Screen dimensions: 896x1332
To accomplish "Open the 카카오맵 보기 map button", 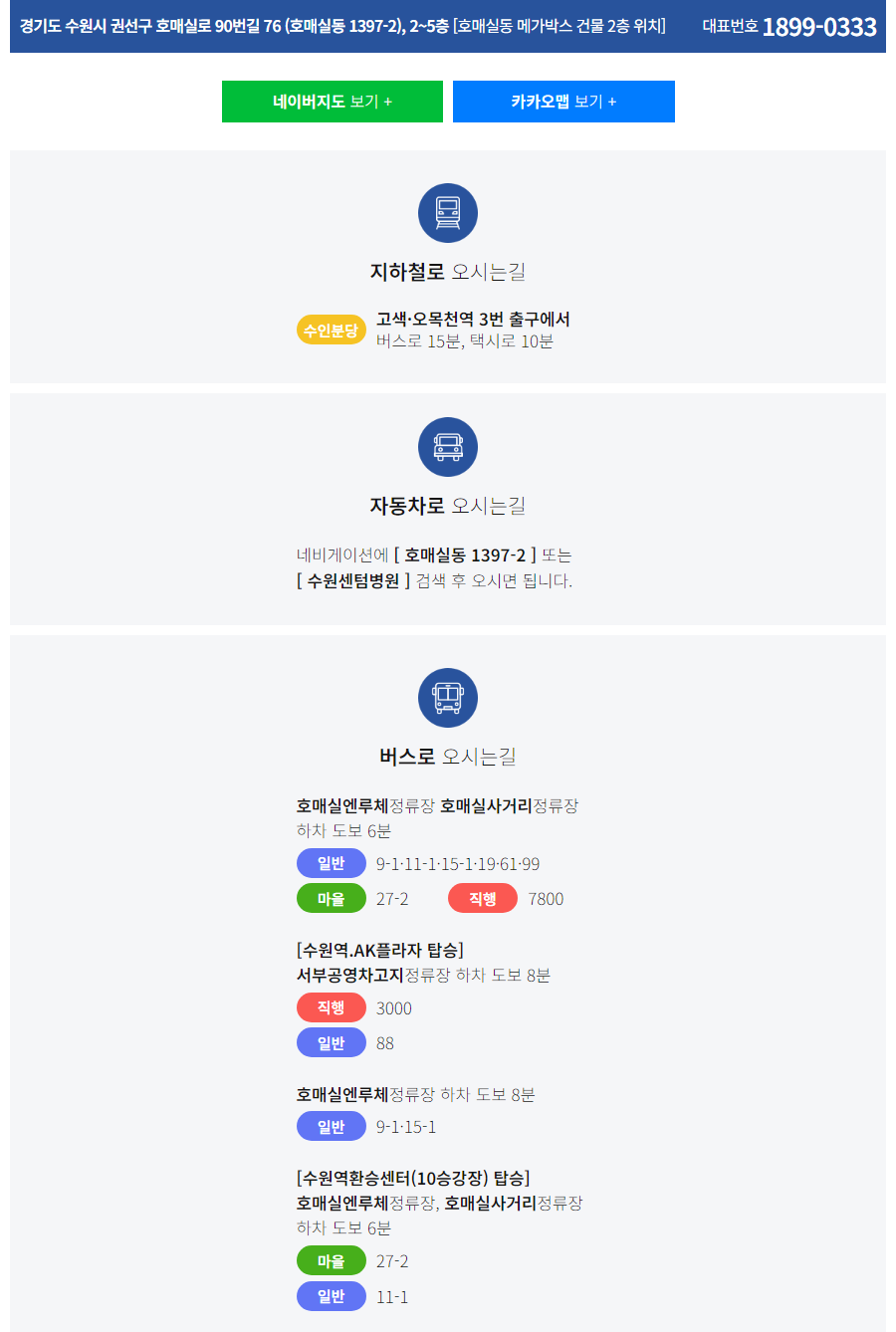I will (563, 102).
